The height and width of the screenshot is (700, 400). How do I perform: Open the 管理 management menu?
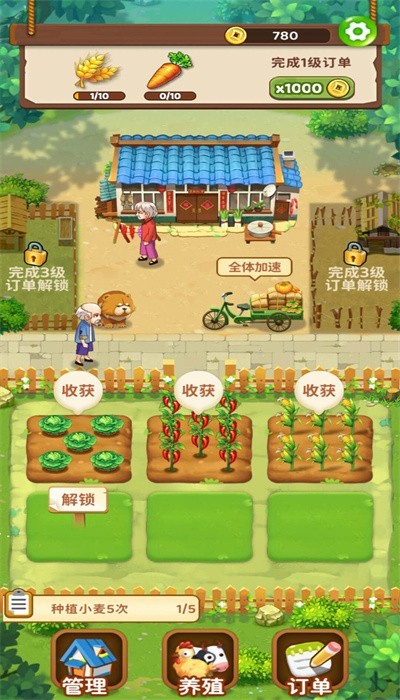click(x=89, y=662)
